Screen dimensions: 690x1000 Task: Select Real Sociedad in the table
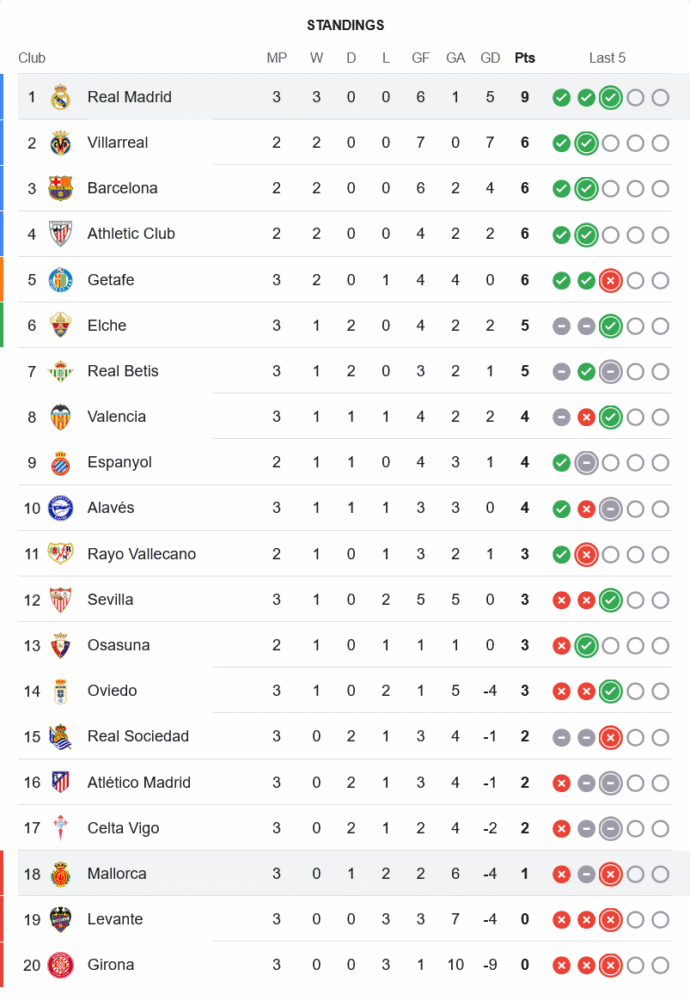click(x=138, y=736)
